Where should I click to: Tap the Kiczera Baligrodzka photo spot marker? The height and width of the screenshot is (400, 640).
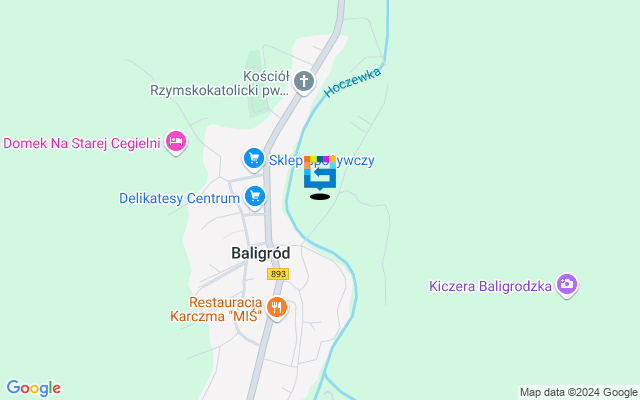(x=567, y=286)
